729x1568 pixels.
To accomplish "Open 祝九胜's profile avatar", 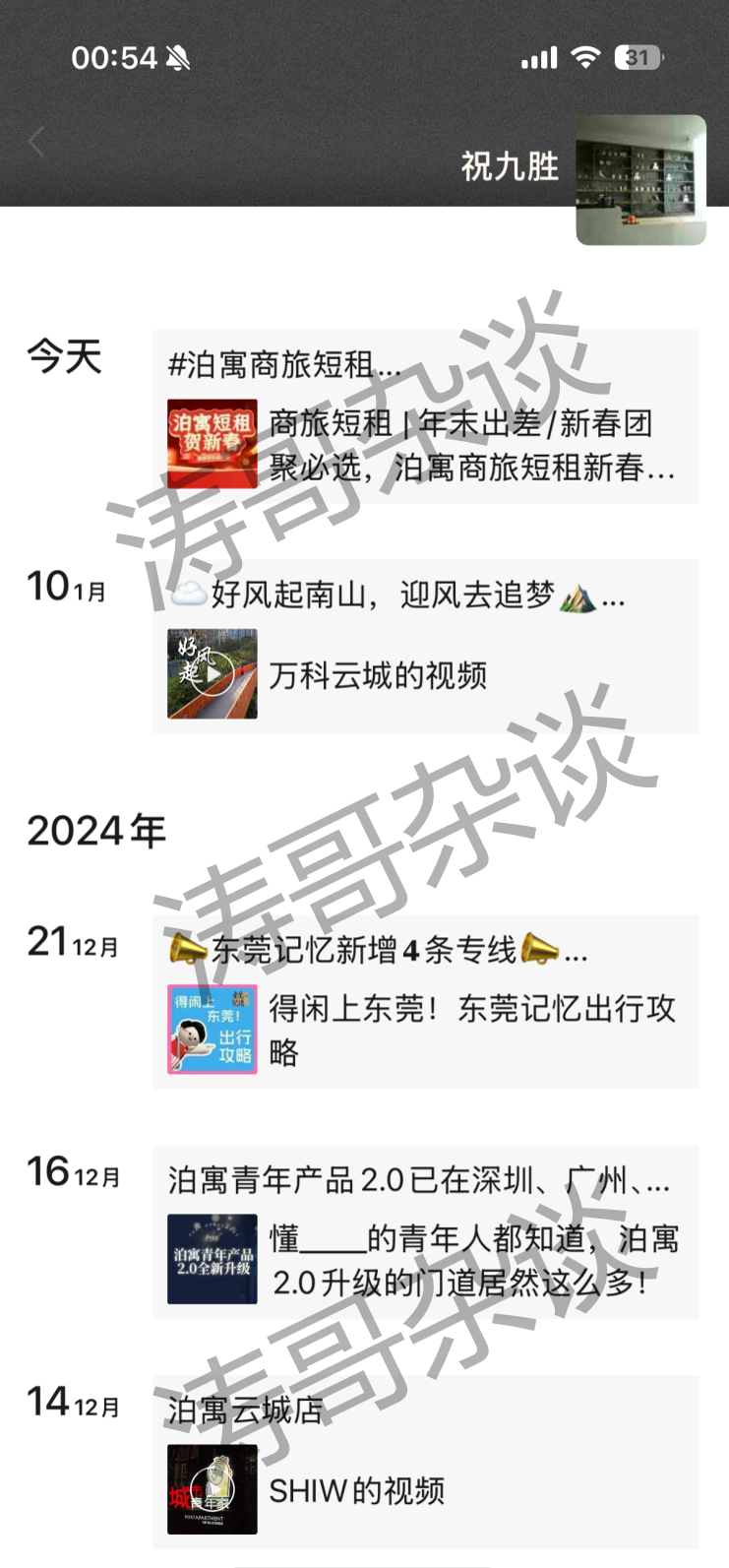I will [640, 180].
